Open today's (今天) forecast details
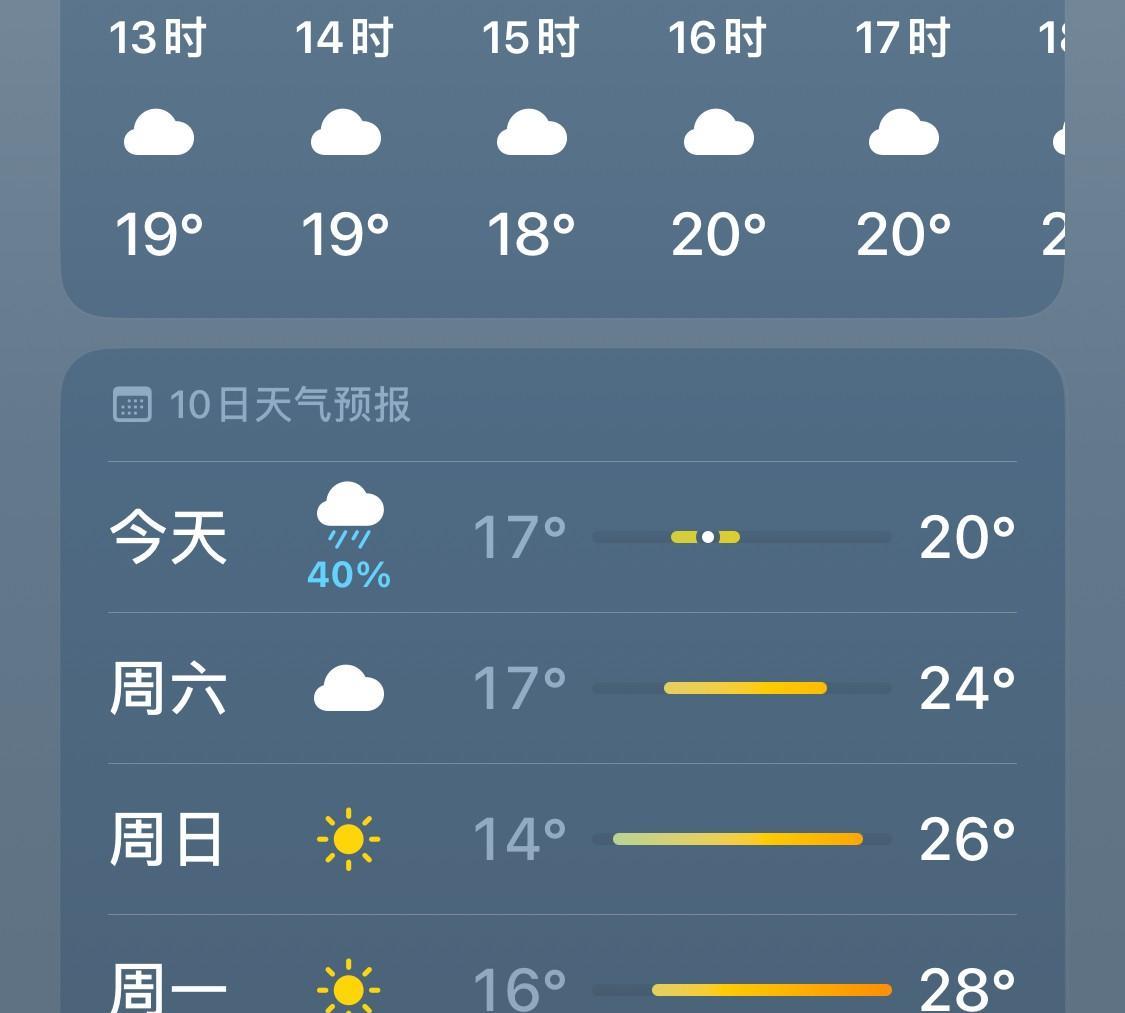1125x1013 pixels. pyautogui.click(x=562, y=537)
